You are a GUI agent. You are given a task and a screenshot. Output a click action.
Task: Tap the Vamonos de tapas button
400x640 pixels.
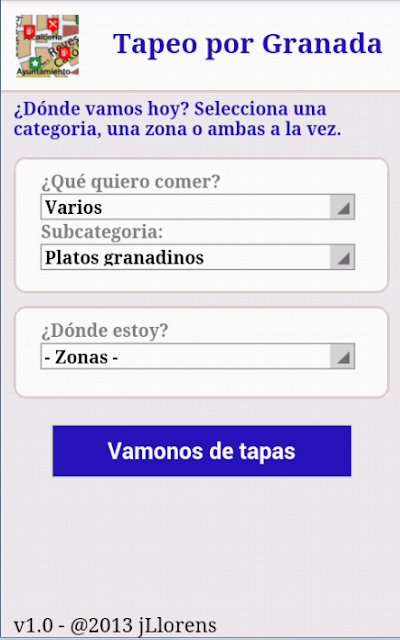tap(202, 451)
